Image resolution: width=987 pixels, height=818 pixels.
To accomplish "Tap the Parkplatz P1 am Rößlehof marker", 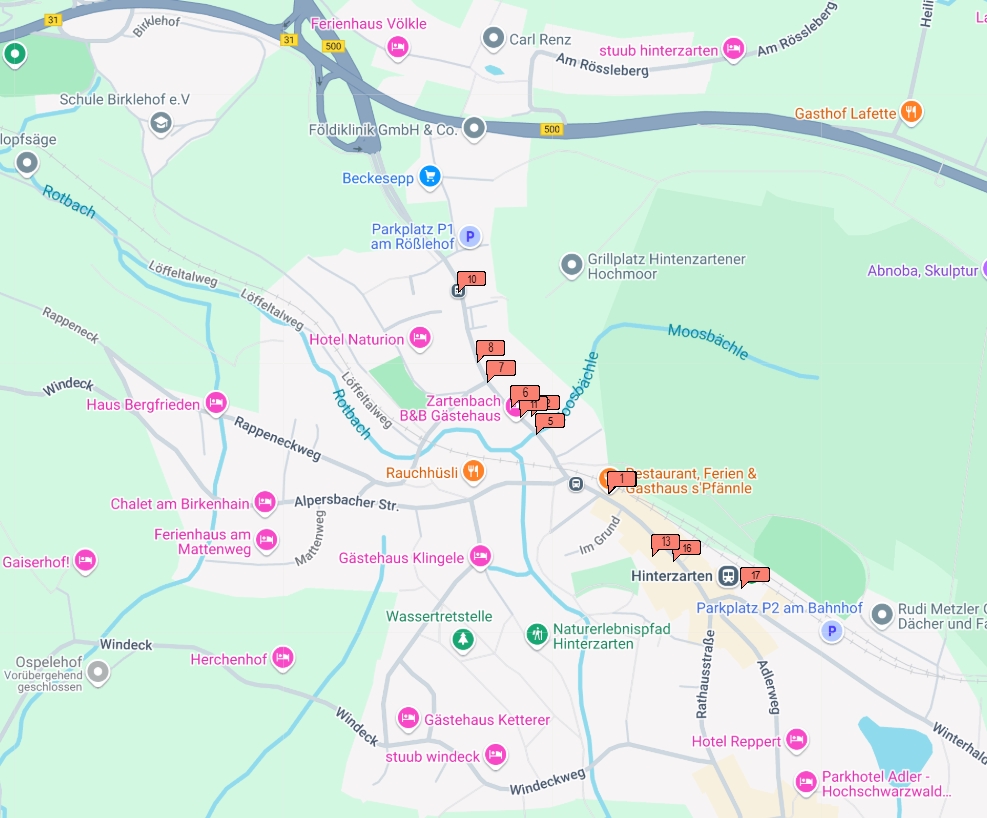I will click(469, 237).
